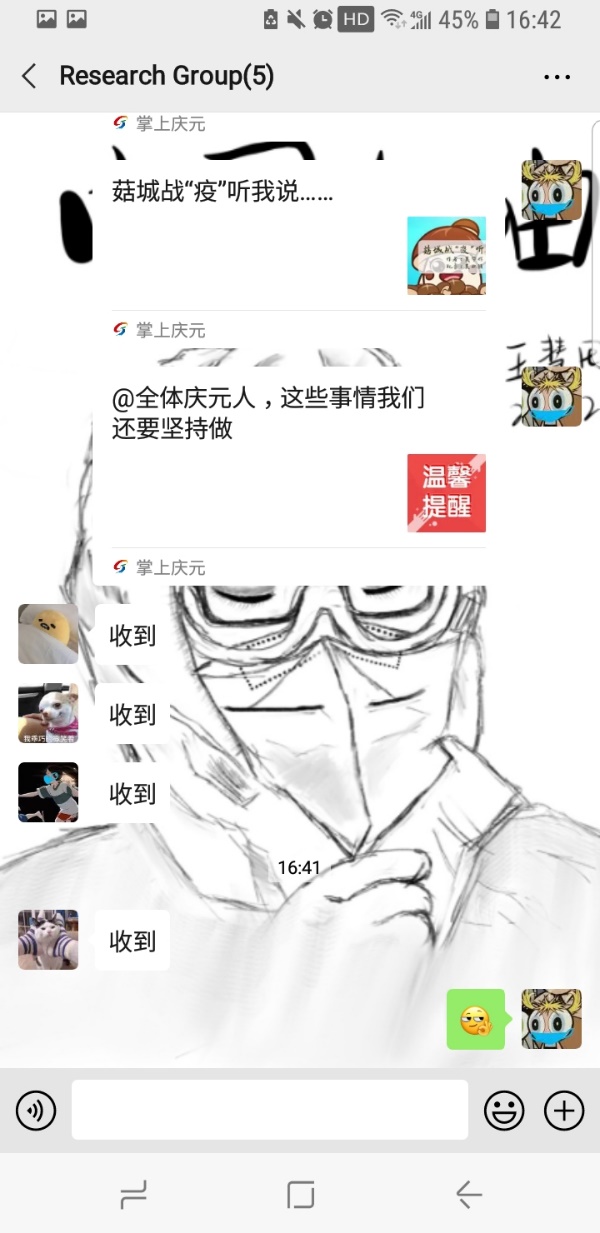Viewport: 600px width, 1233px height.
Task: Open the chat info overflow menu
Action: point(556,76)
